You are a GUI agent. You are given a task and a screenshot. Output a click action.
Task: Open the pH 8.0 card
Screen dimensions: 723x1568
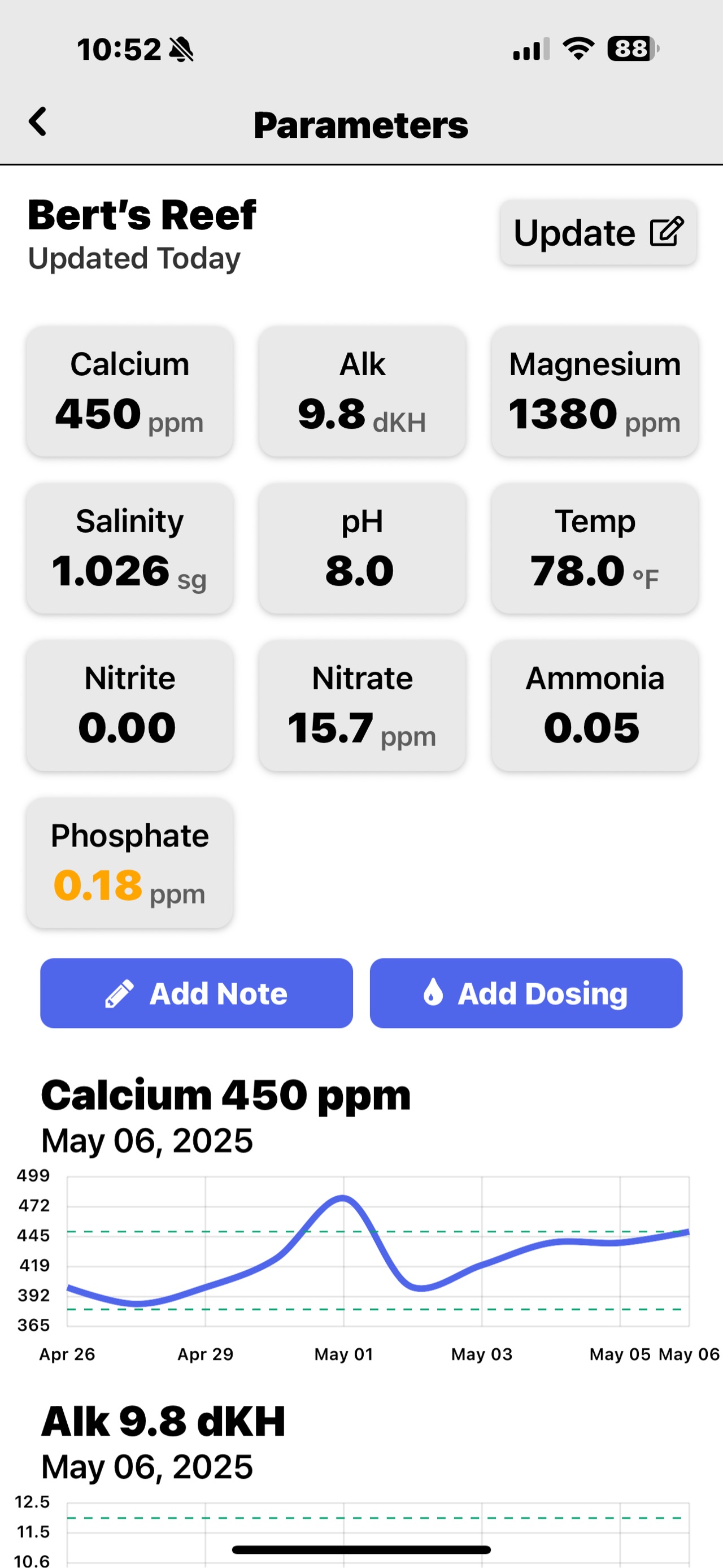click(x=362, y=548)
